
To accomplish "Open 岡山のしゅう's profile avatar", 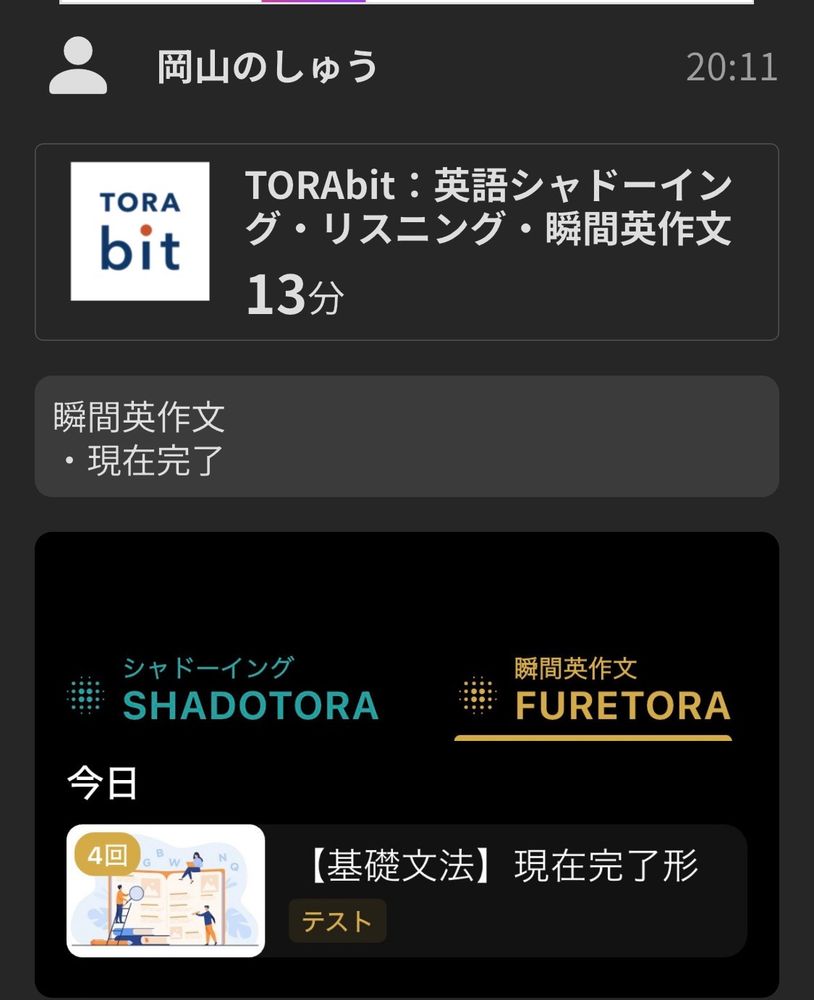I will (x=78, y=66).
